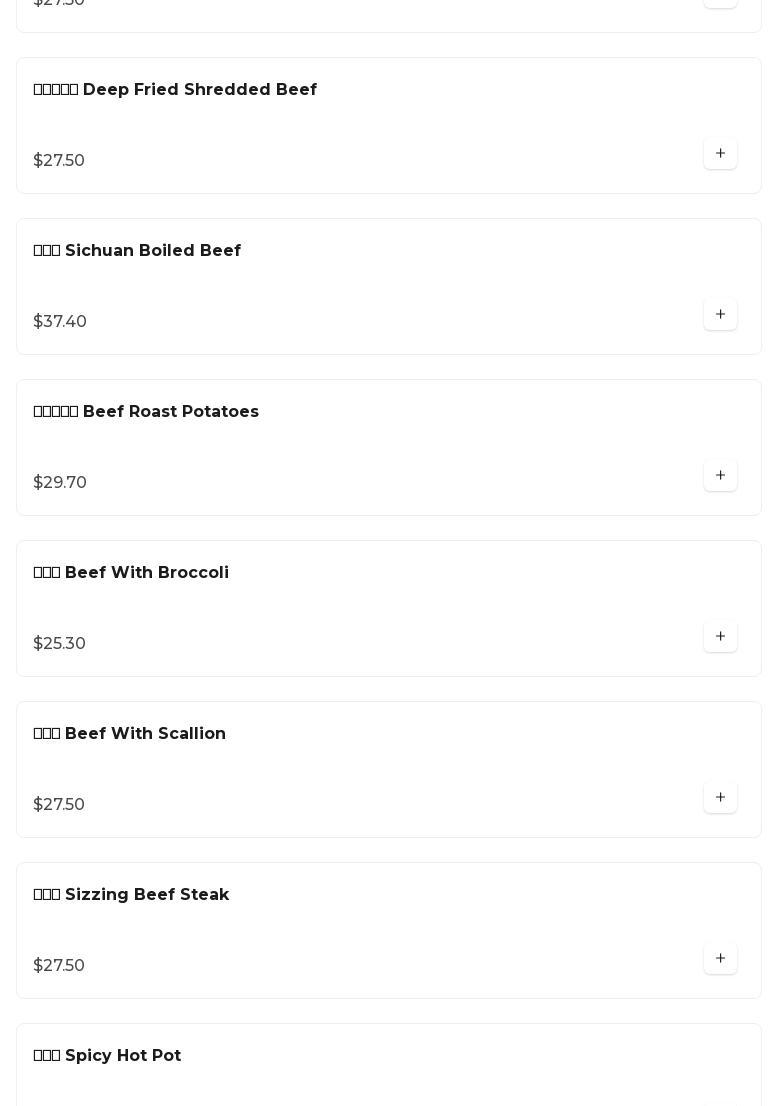Tap plus button for Beef With Scallion
Screen dimensions: 778x1106
click(720, 798)
